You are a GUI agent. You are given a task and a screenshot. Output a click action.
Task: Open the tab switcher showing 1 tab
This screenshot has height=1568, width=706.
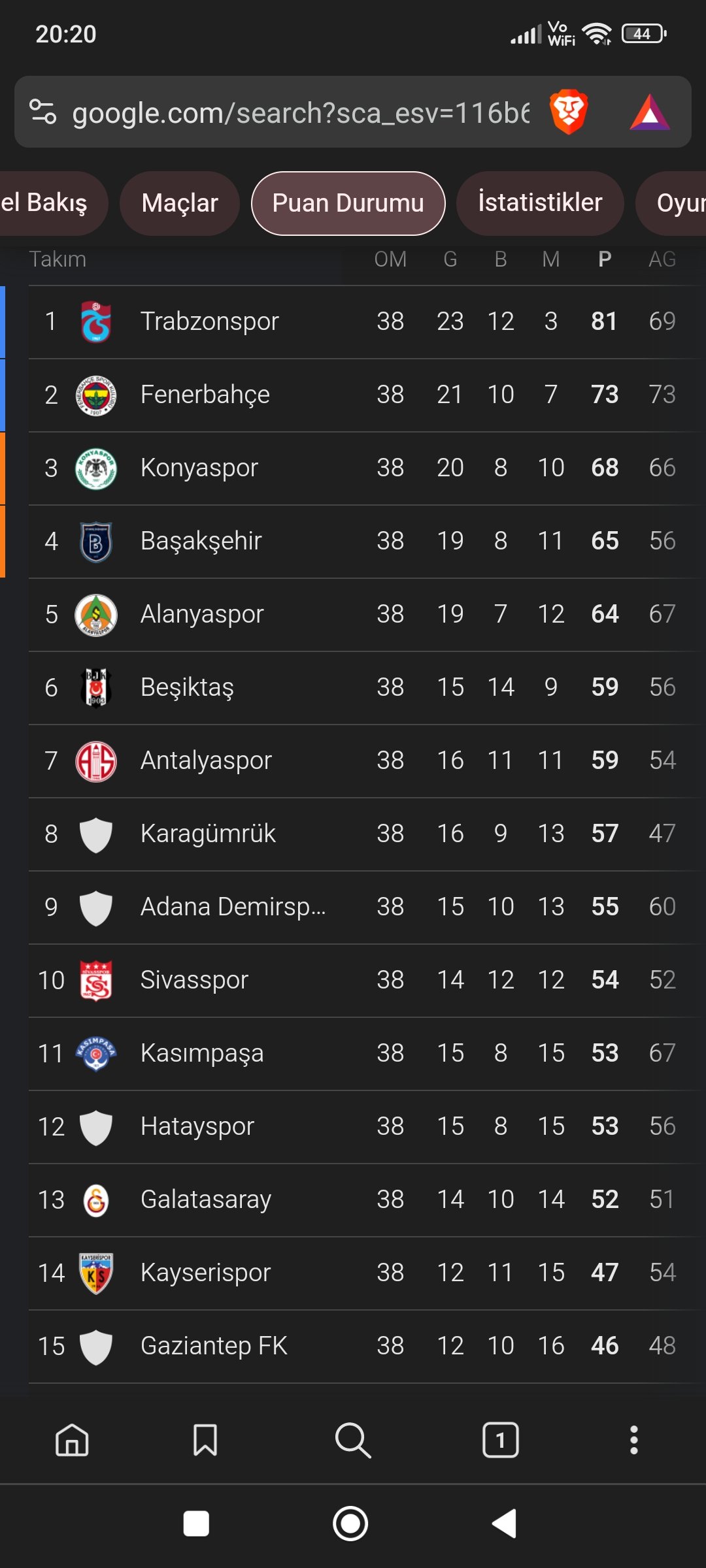(500, 1440)
